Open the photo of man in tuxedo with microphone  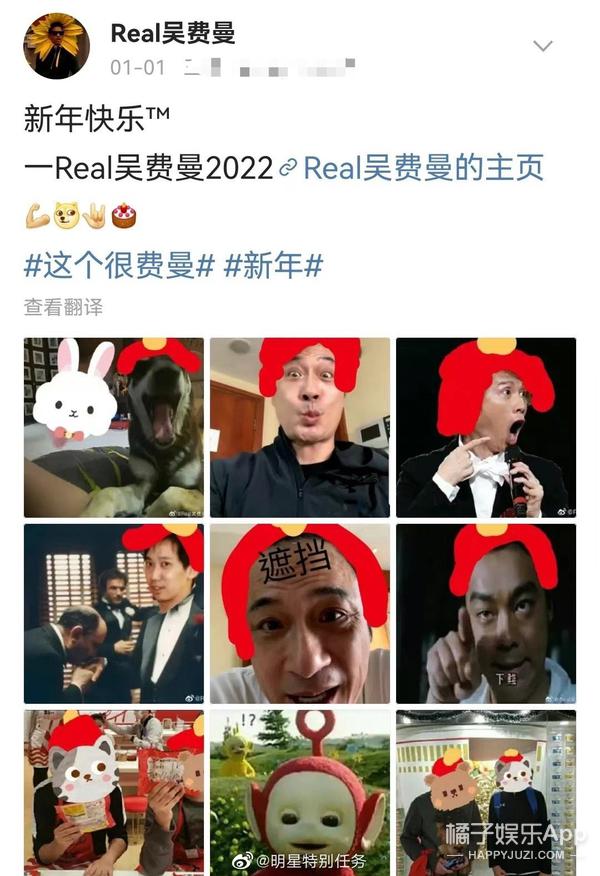[x=486, y=427]
